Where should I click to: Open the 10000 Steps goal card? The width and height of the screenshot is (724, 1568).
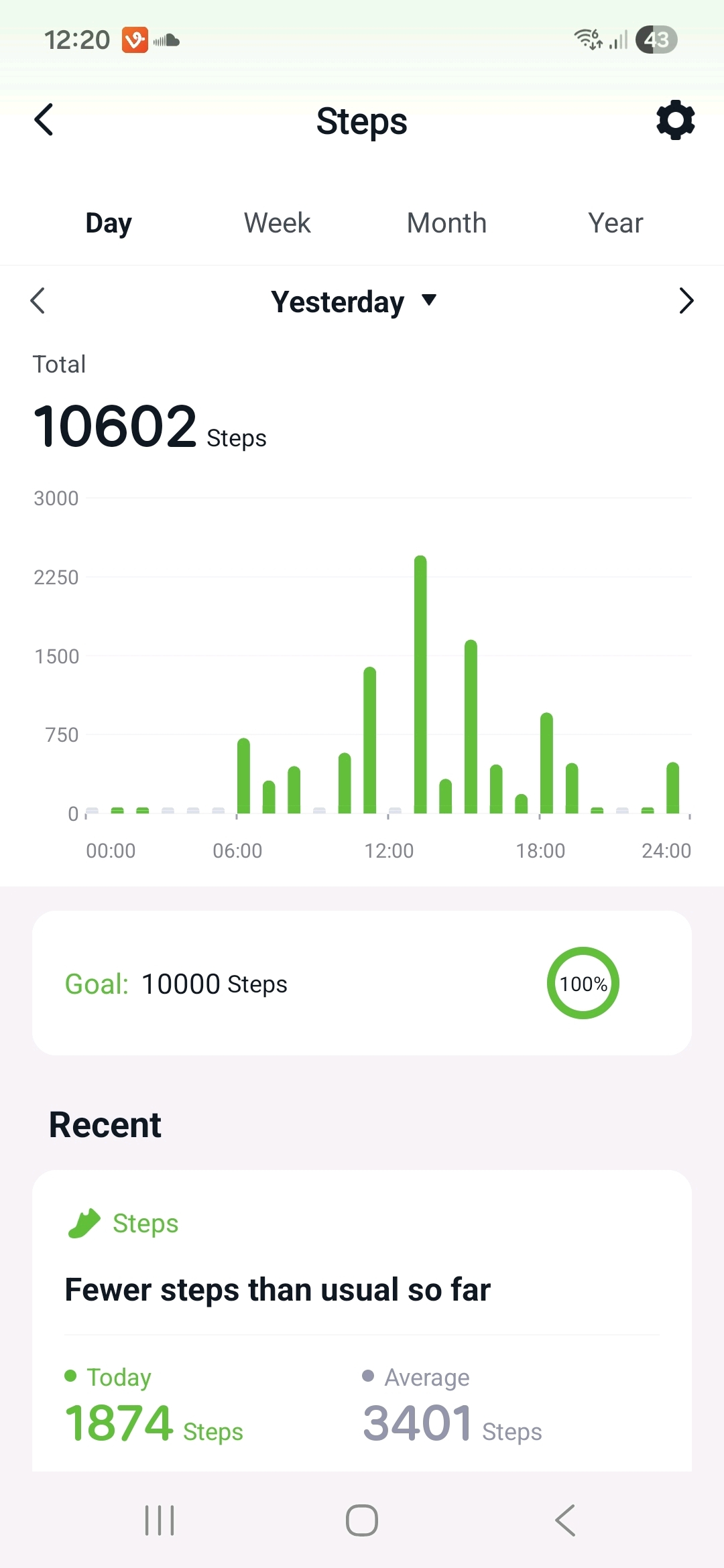362,983
